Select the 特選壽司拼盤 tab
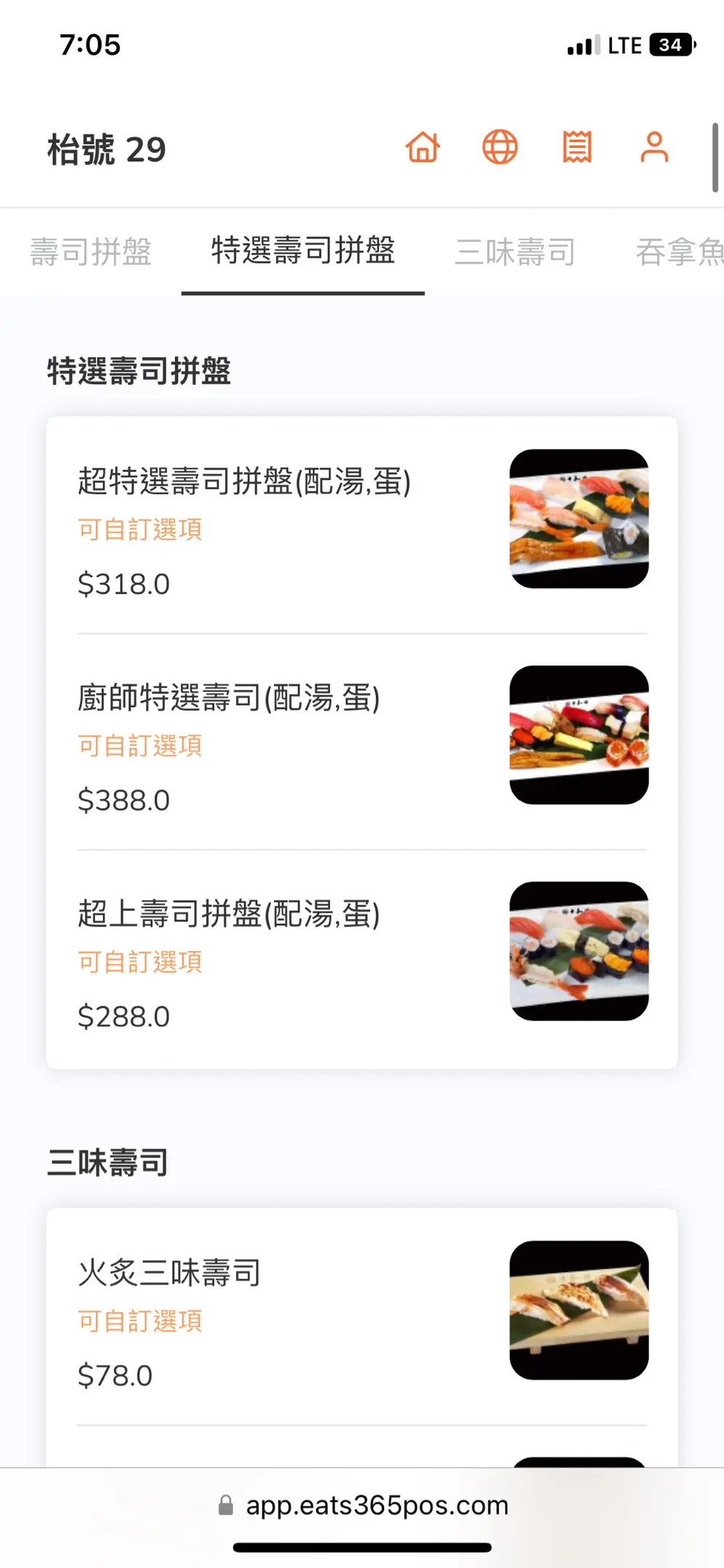The height and width of the screenshot is (1568, 724). tap(303, 251)
